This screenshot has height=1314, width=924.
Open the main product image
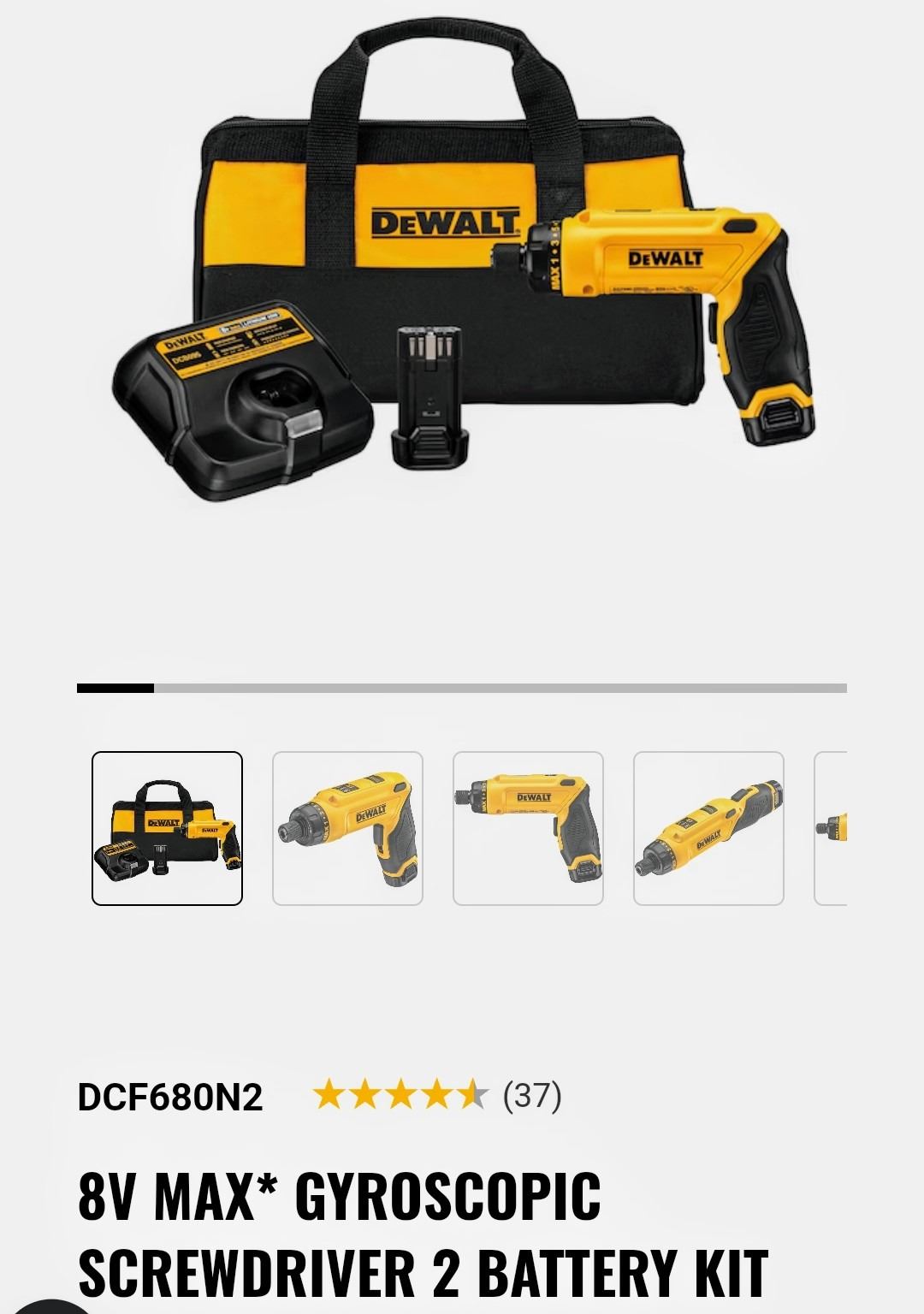coord(462,282)
